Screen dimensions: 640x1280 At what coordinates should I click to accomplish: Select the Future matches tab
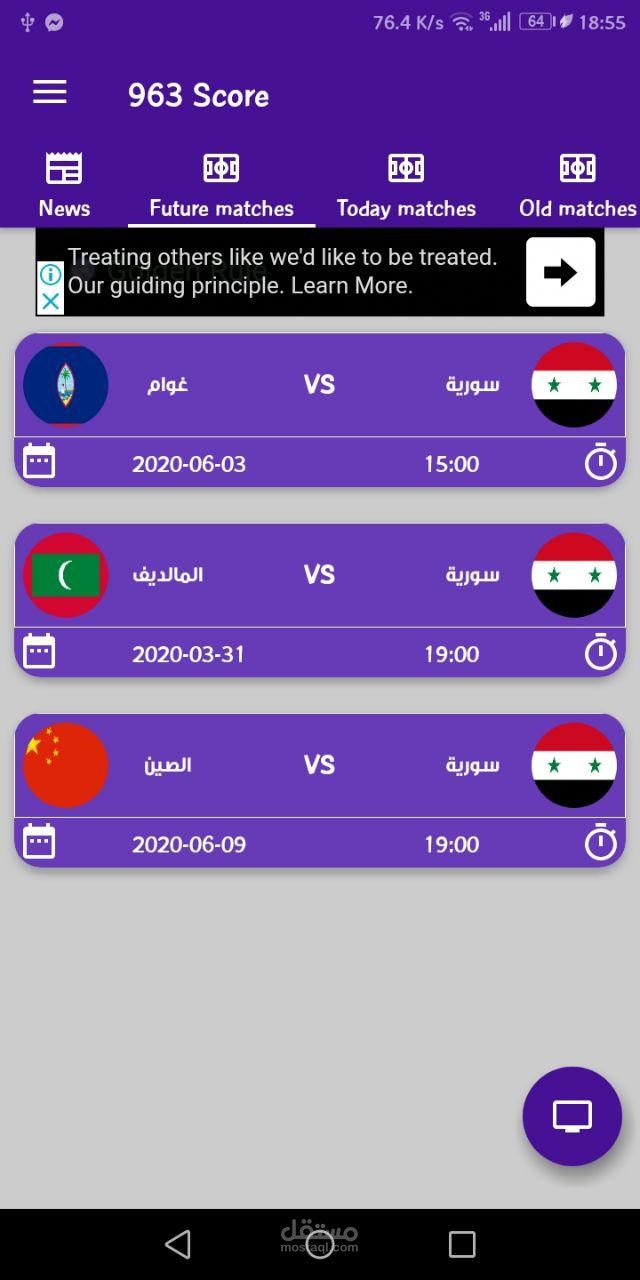[221, 186]
